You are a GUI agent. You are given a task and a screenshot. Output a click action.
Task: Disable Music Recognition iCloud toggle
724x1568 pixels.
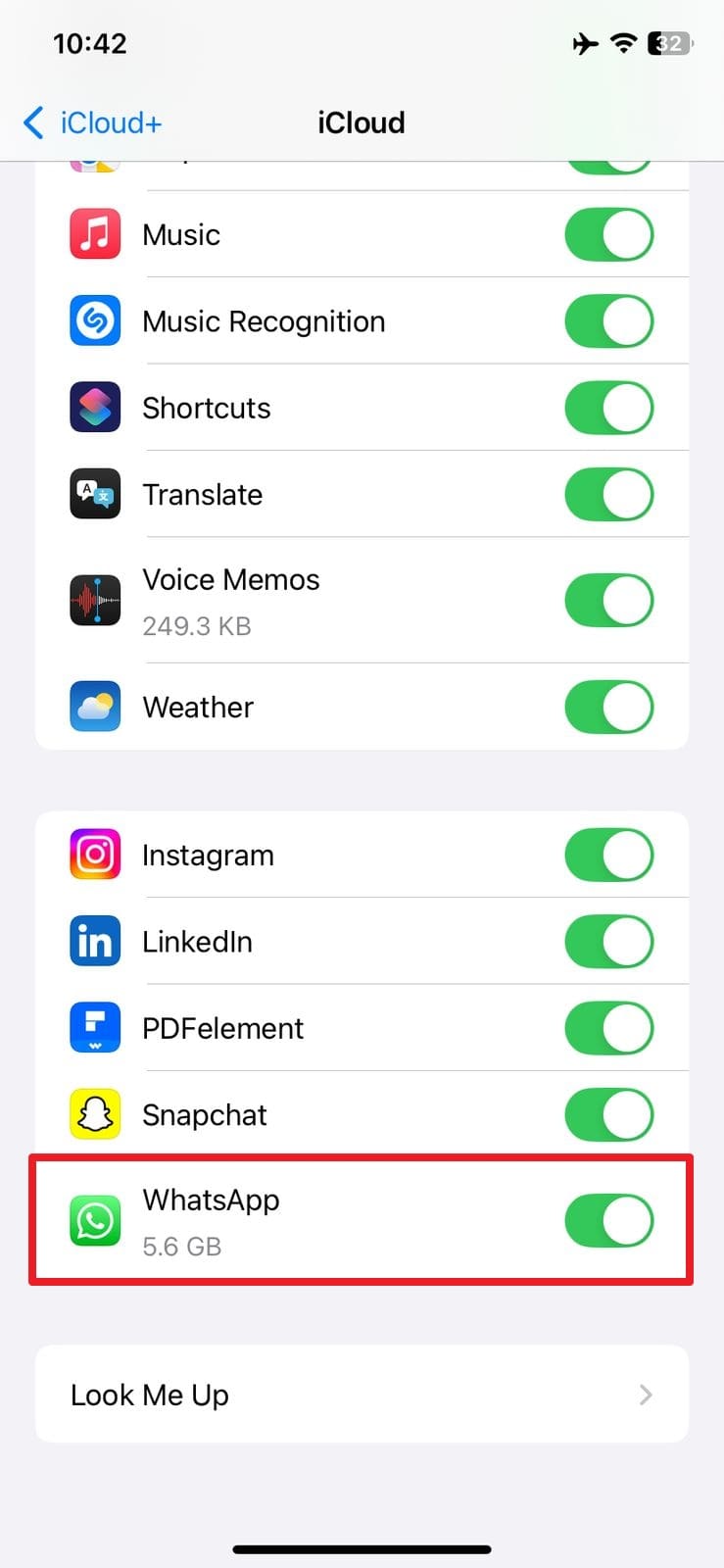coord(608,321)
